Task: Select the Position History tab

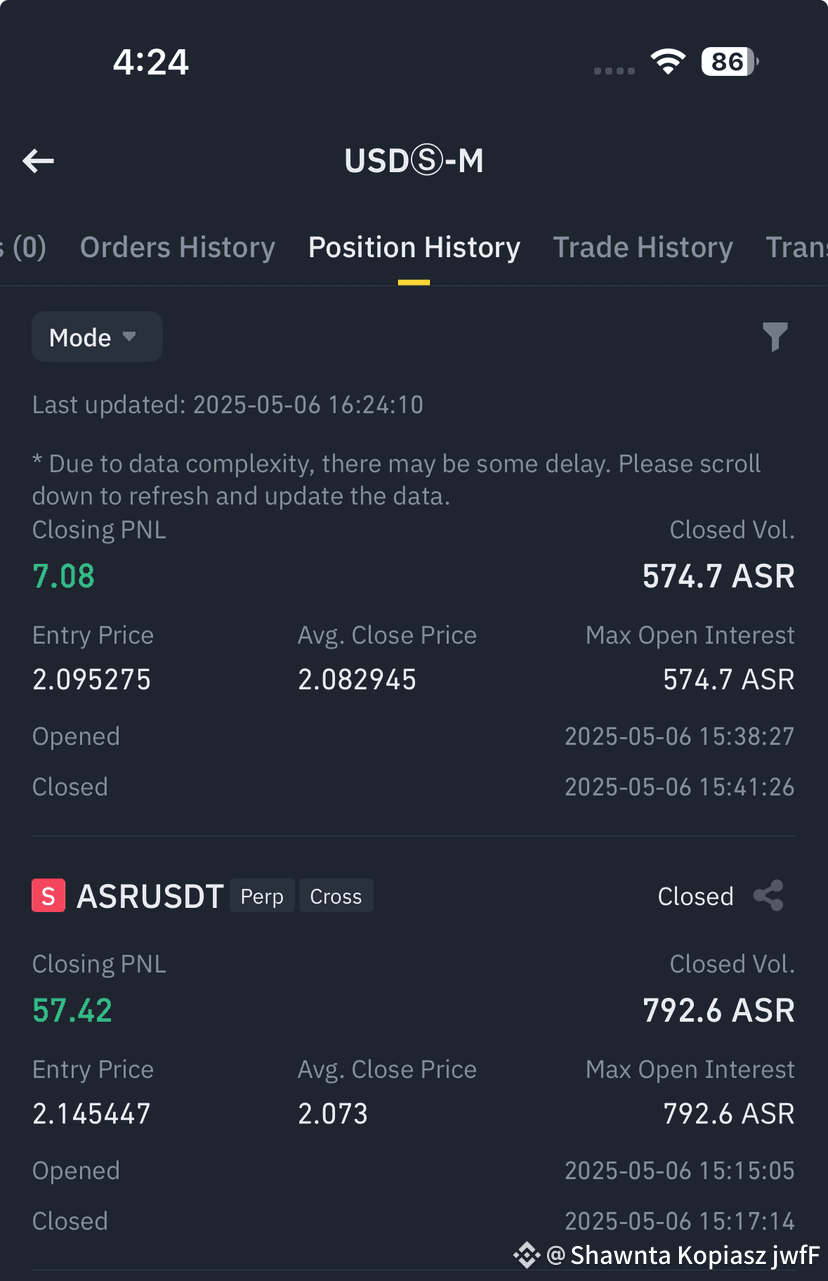Action: pos(414,247)
